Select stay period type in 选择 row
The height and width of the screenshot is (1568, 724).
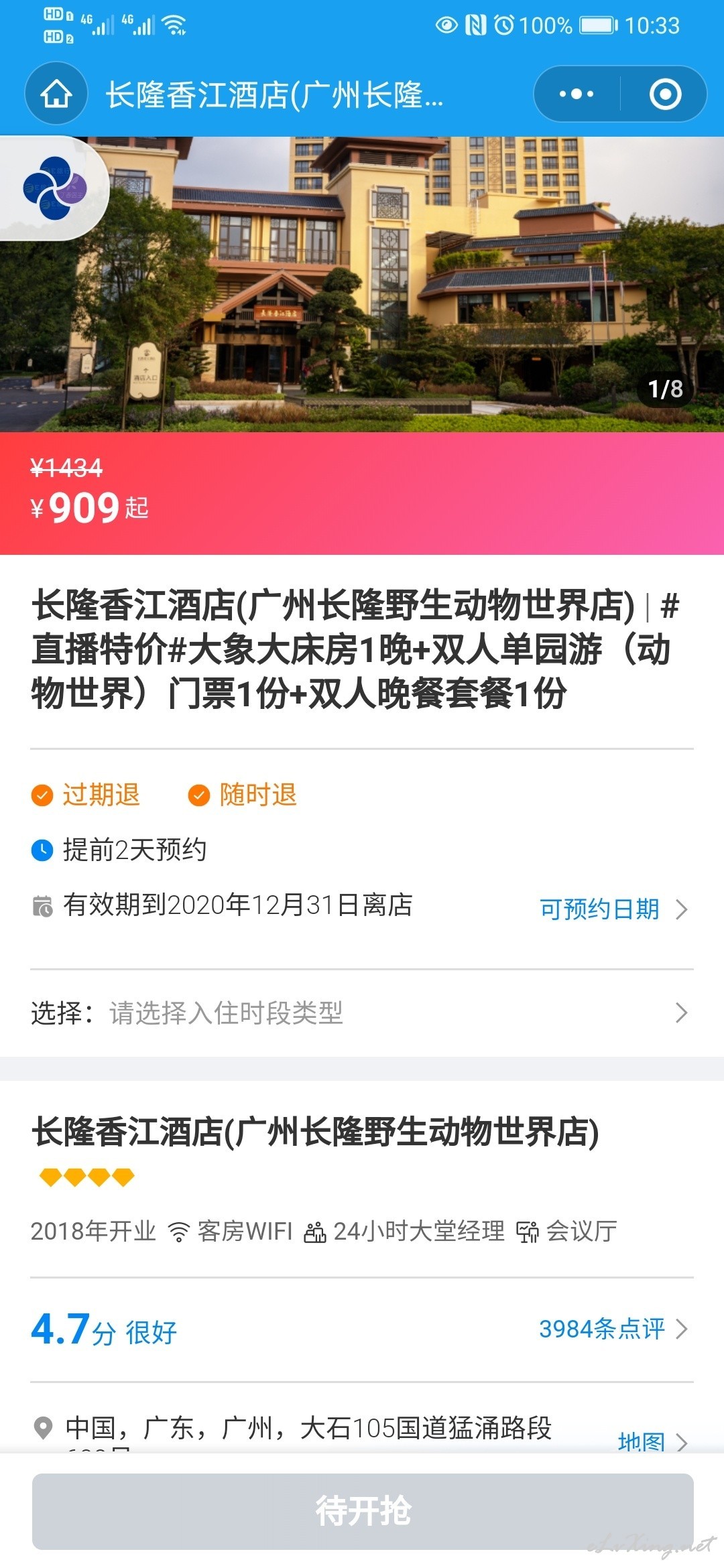coord(362,1012)
